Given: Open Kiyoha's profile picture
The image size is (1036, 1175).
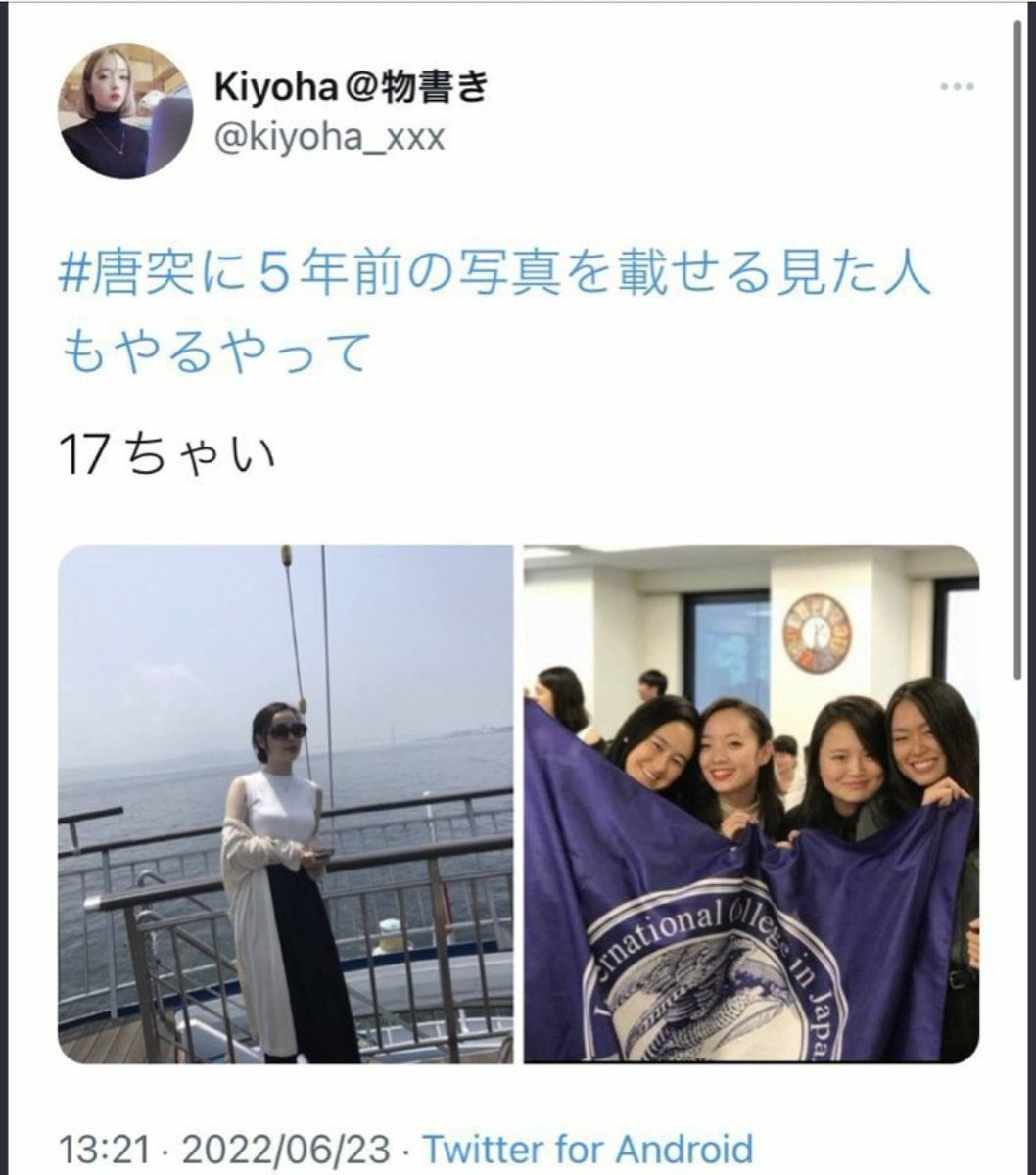Looking at the screenshot, I should point(125,111).
